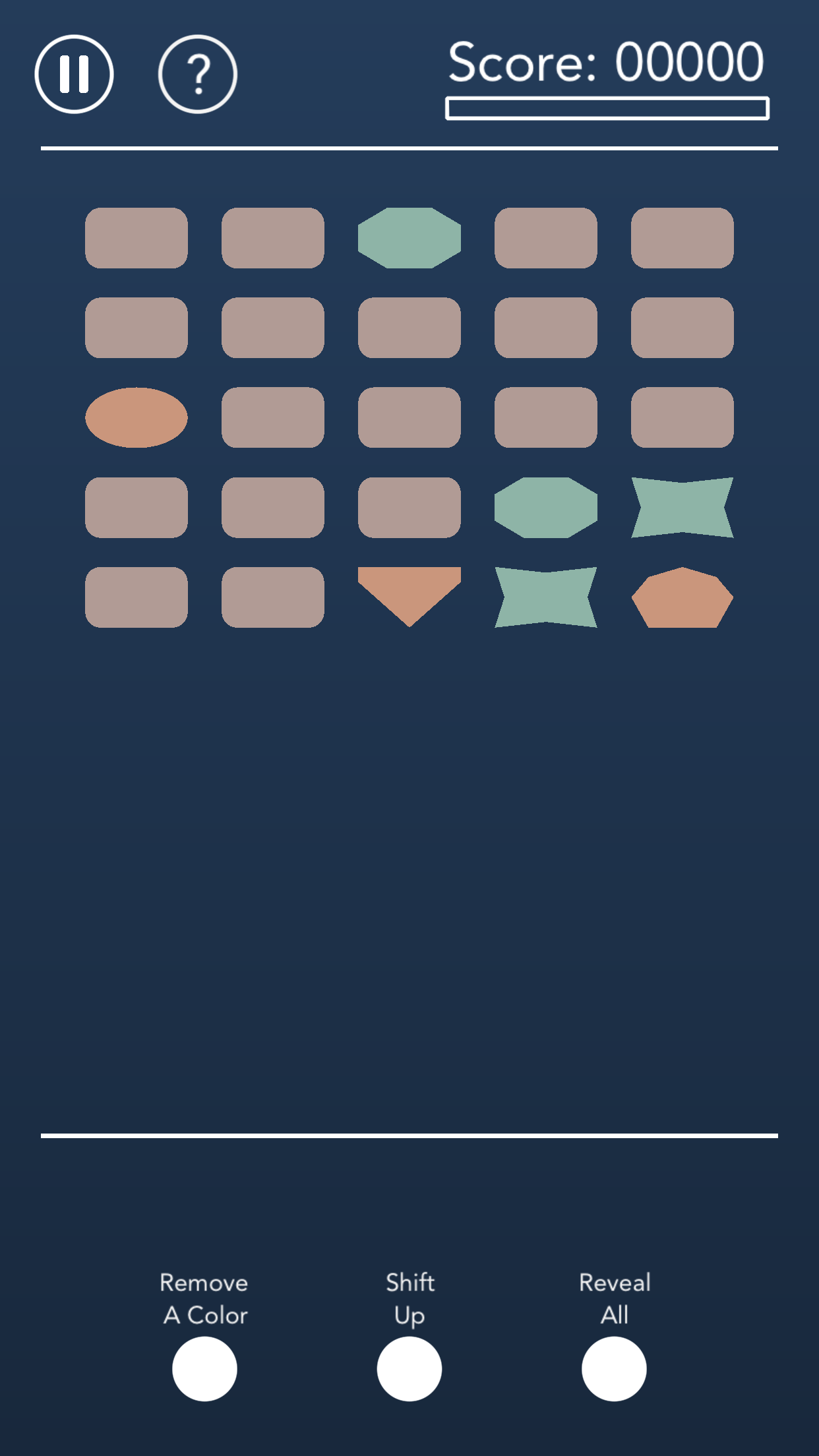Activate the Remove A Color power-up

pos(204,1370)
